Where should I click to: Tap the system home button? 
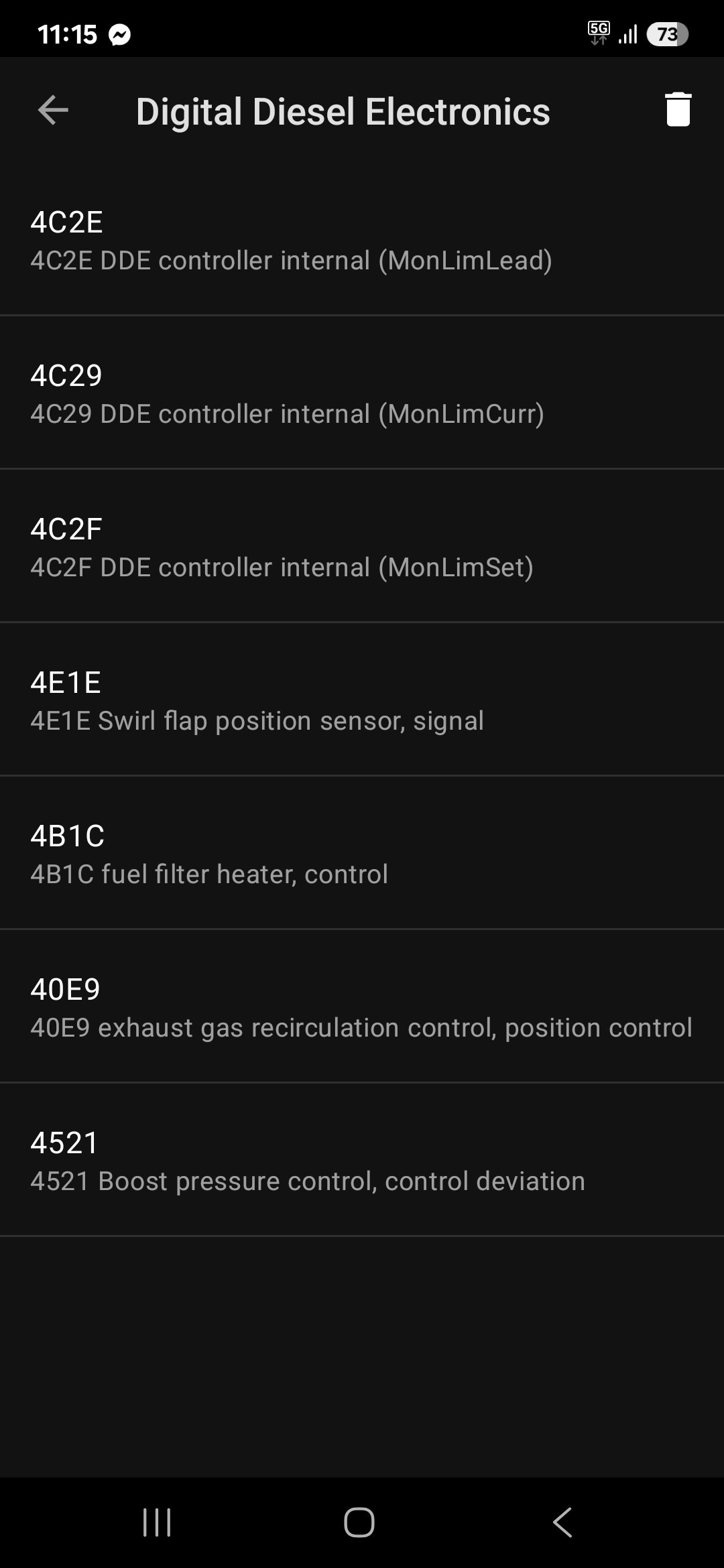click(x=359, y=1522)
